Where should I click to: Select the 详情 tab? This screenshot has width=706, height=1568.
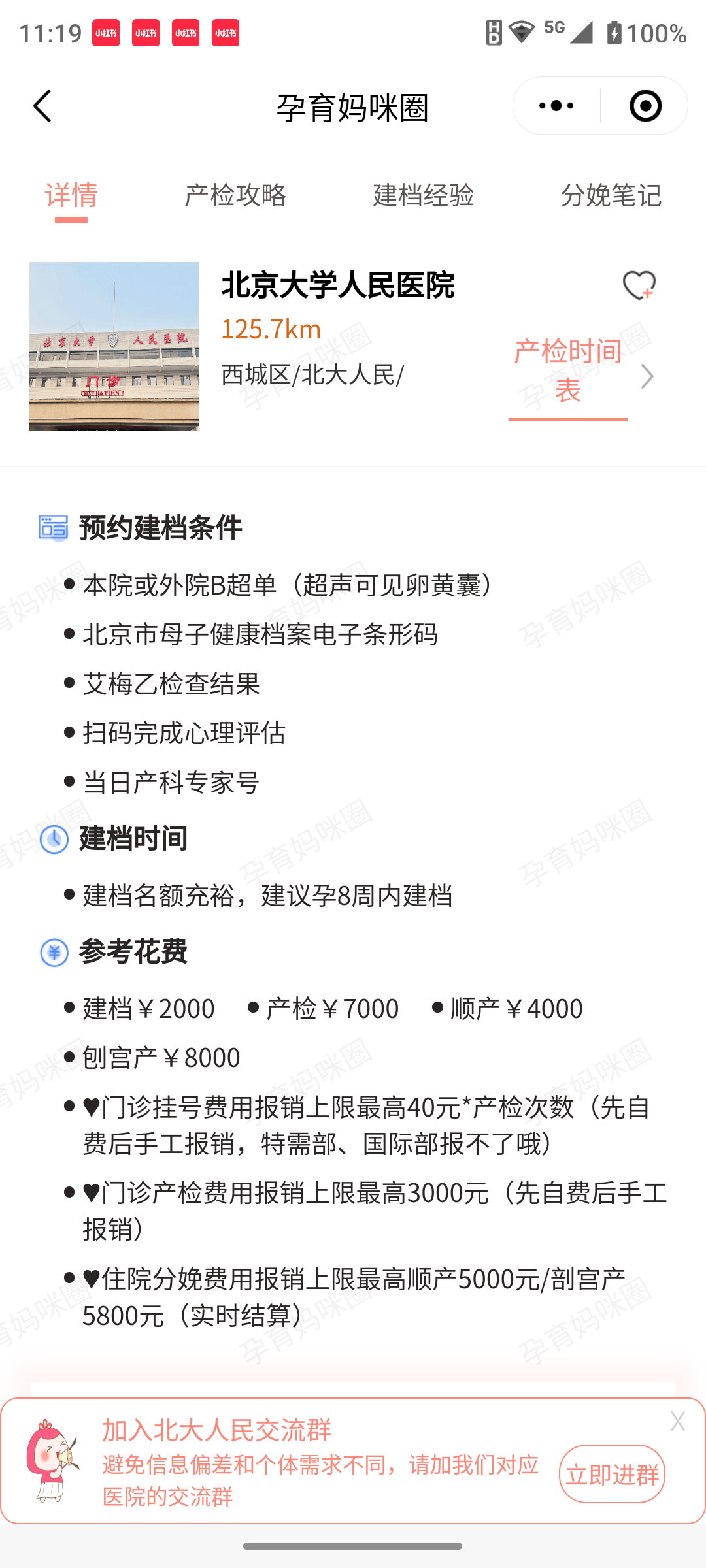click(71, 195)
